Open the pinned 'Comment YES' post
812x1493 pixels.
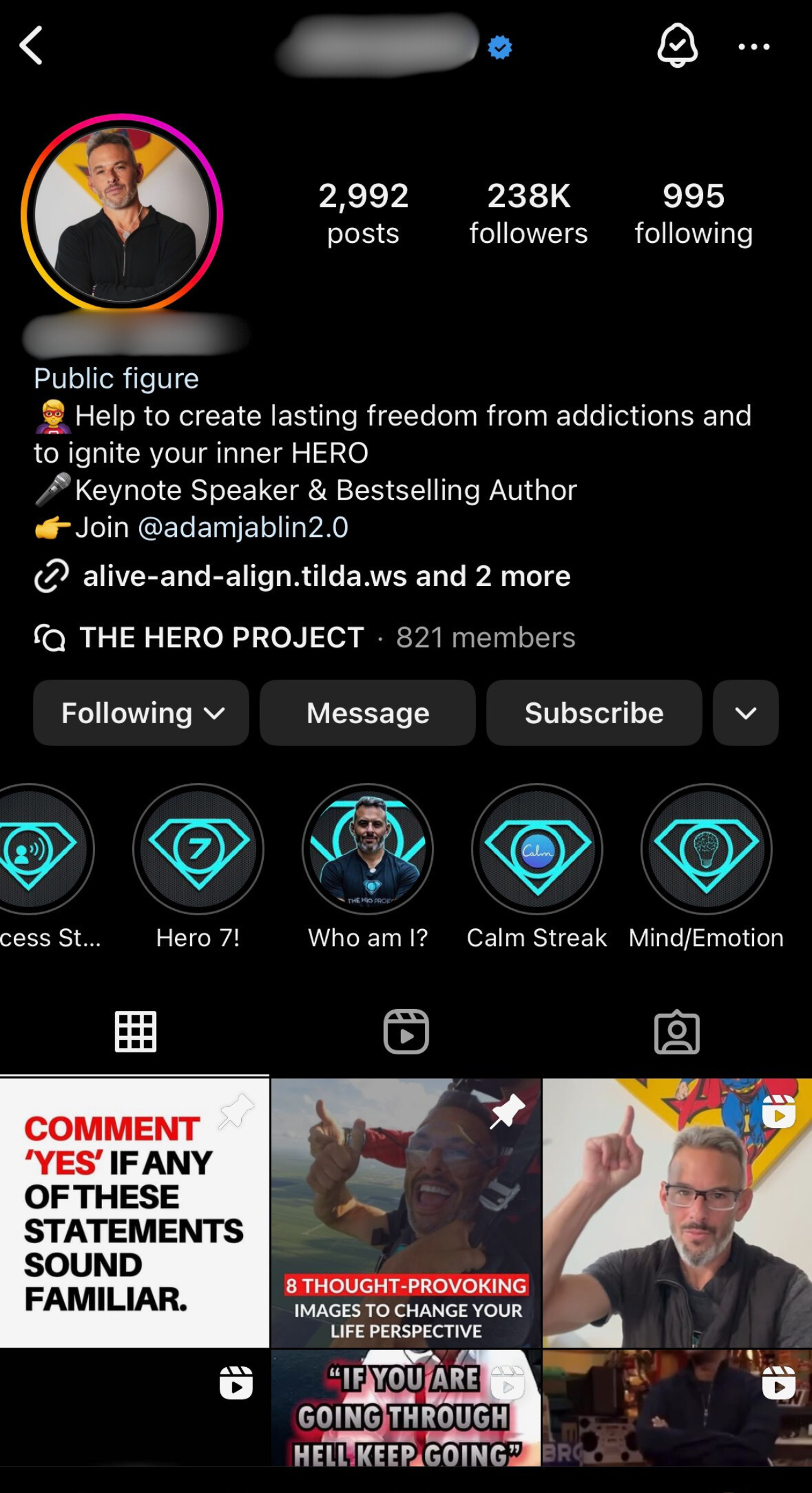pyautogui.click(x=135, y=1212)
